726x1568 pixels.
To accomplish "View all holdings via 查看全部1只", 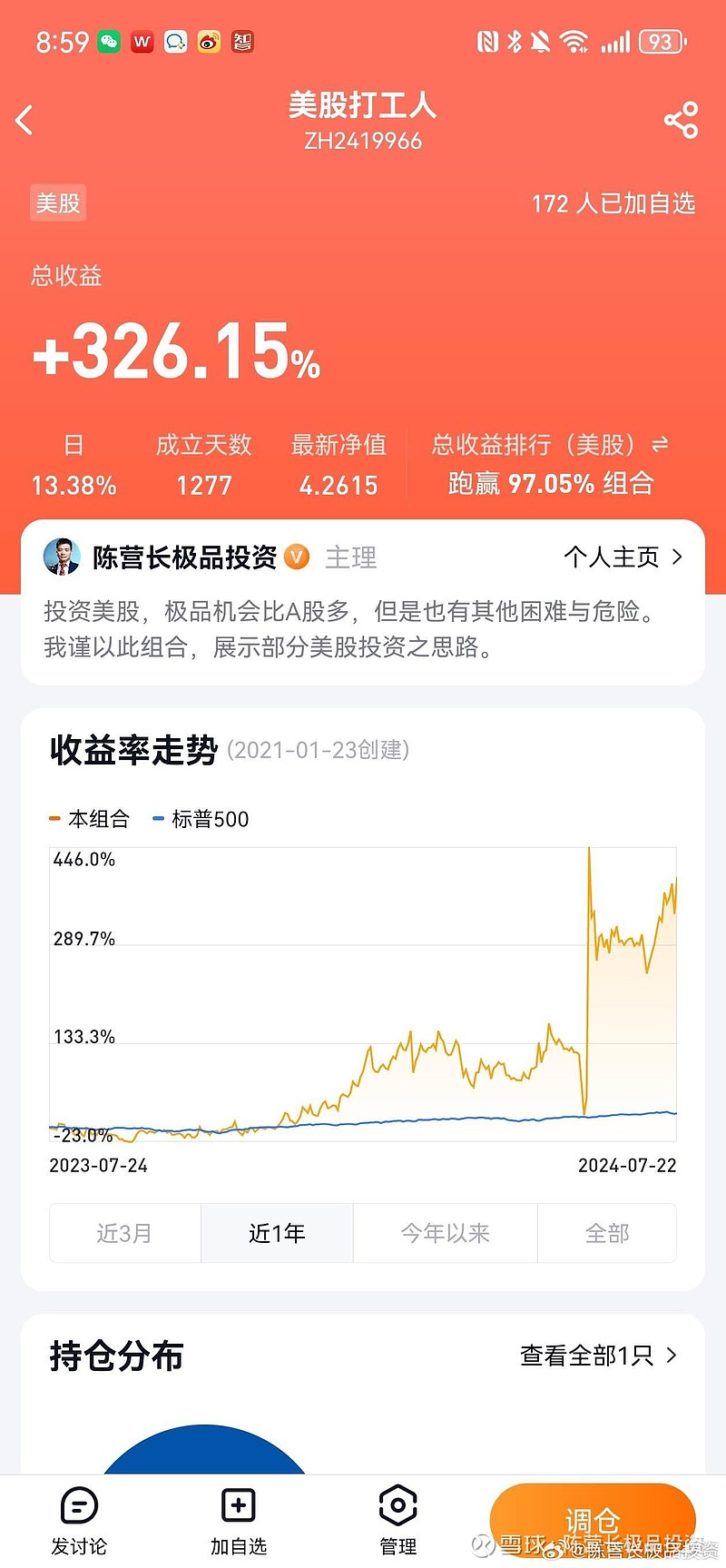I will (x=599, y=1356).
